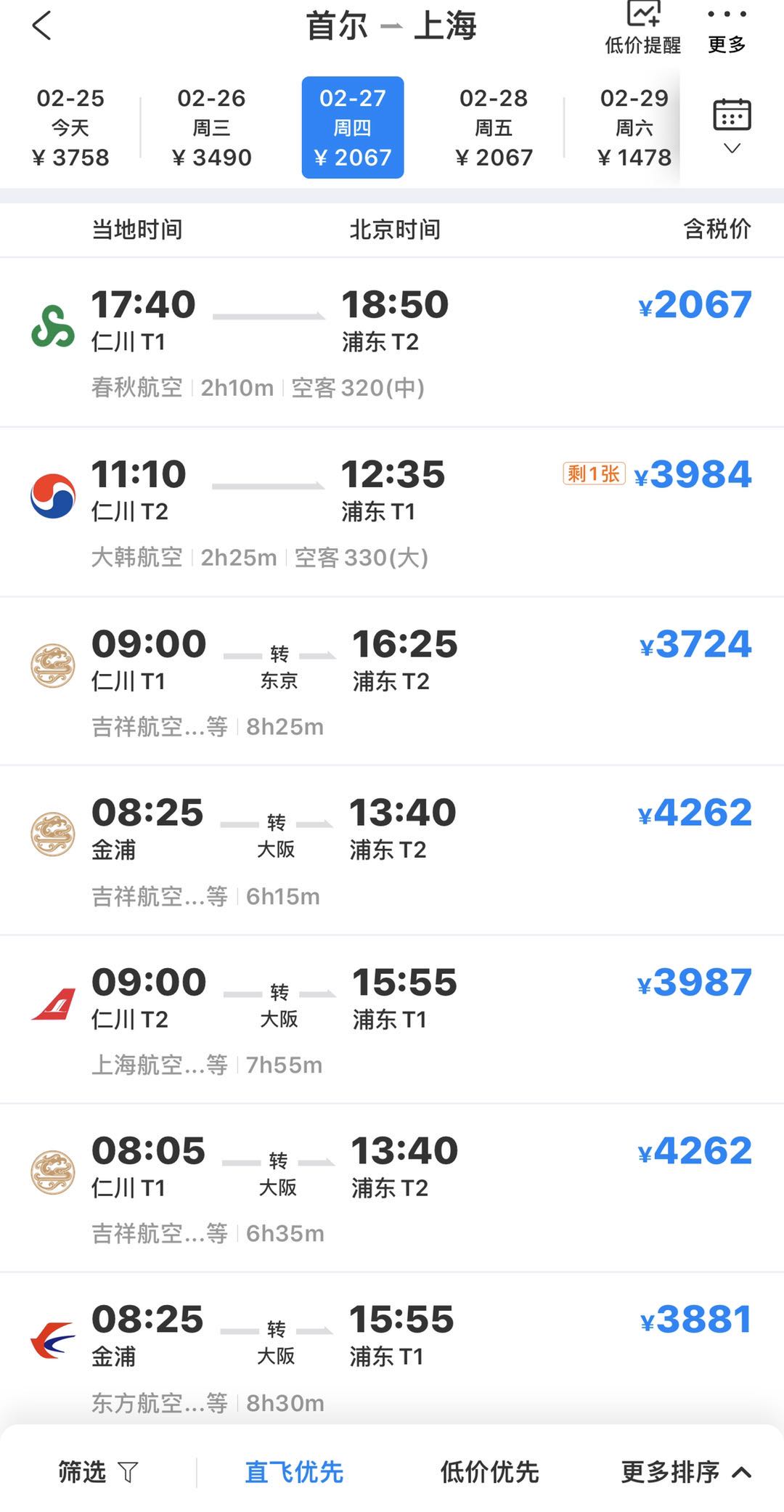Open the calendar date picker
Image resolution: width=784 pixels, height=1512 pixels.
pos(732,125)
